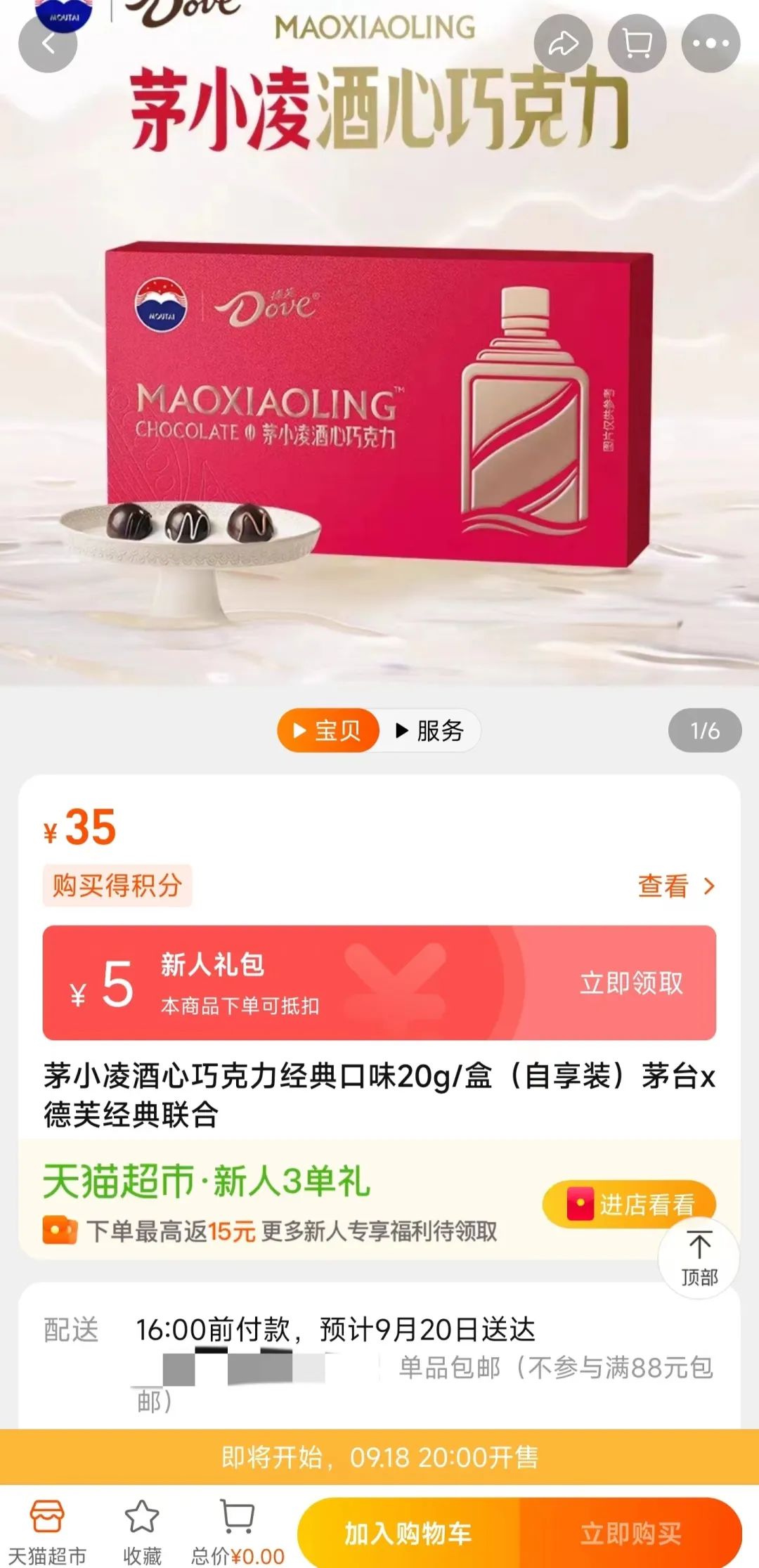The image size is (759, 1568).
Task: Tap 查看 to view purchase points
Action: [x=675, y=886]
